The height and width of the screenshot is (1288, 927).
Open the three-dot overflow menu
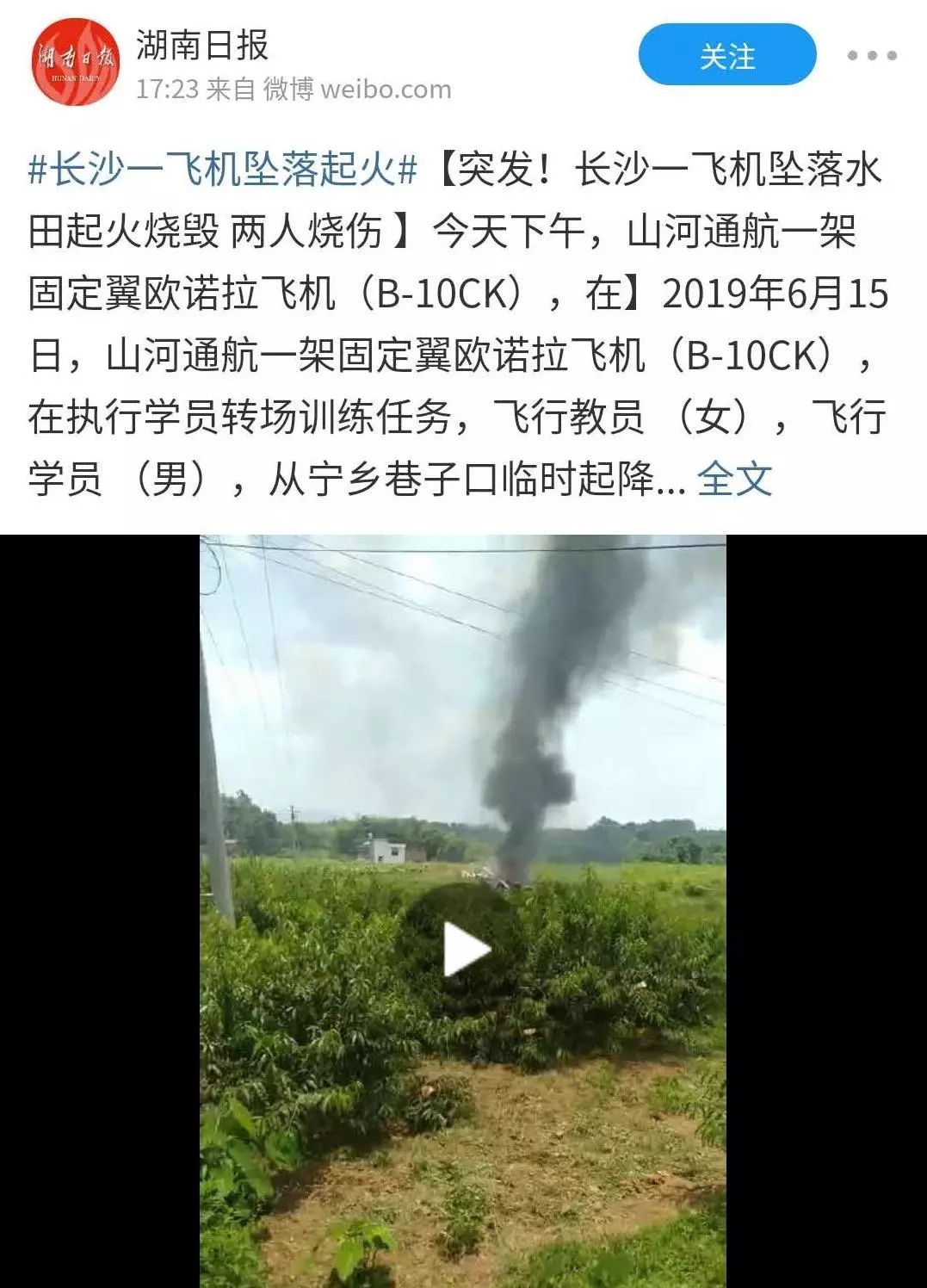[871, 55]
